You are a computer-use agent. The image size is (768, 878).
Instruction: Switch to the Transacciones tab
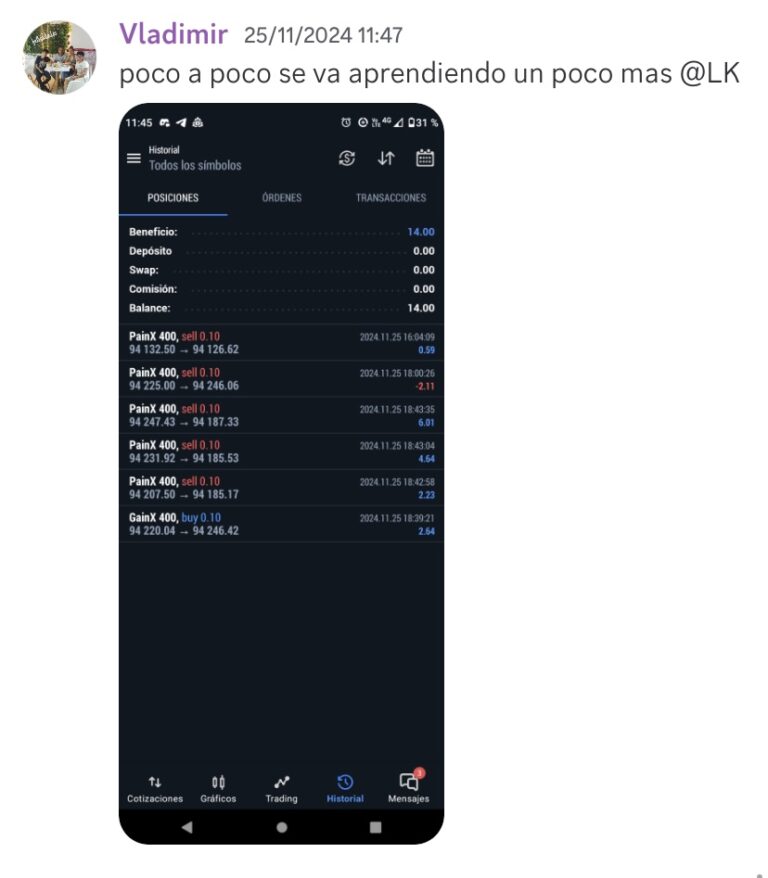tap(392, 198)
